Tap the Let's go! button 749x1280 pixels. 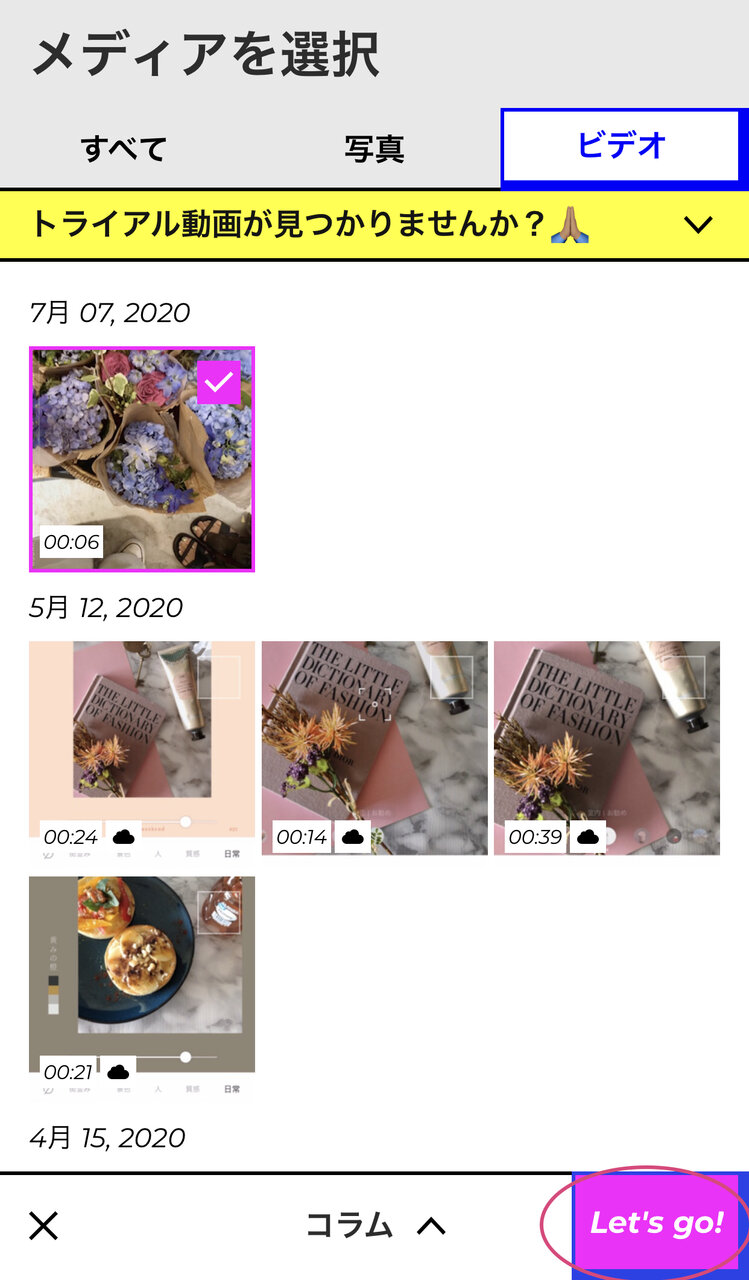tap(658, 1224)
